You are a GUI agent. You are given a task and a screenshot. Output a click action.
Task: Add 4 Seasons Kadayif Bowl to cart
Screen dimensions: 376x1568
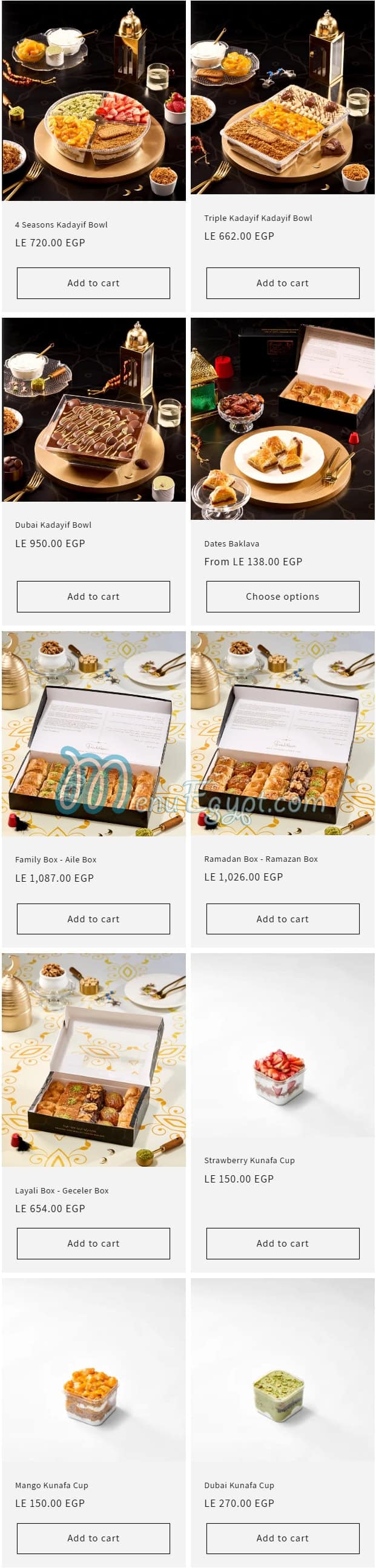tap(93, 283)
